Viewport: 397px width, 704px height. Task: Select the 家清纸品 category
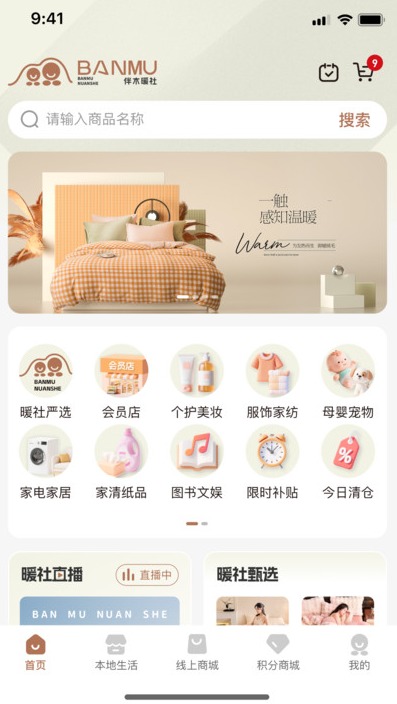[121, 462]
